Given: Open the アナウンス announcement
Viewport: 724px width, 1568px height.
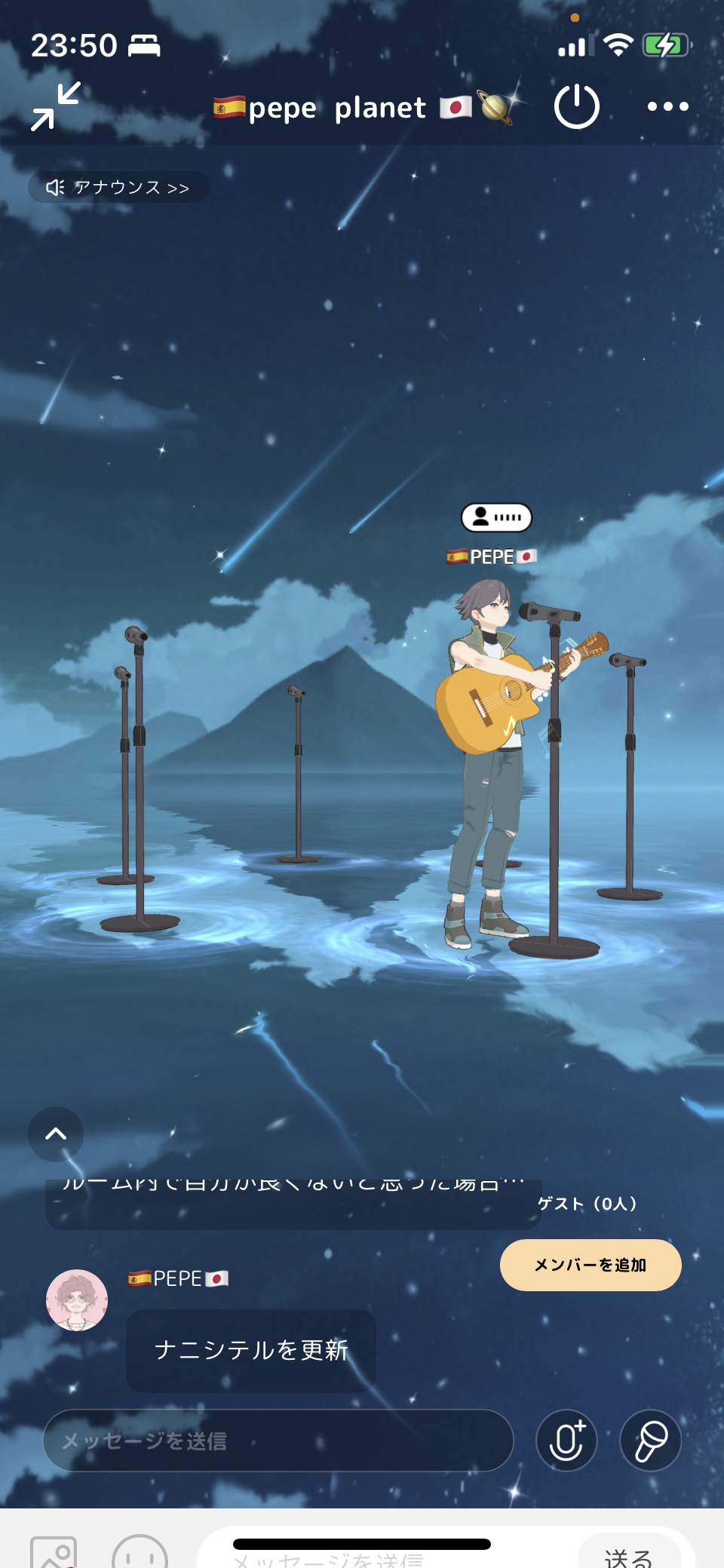Looking at the screenshot, I should [118, 187].
